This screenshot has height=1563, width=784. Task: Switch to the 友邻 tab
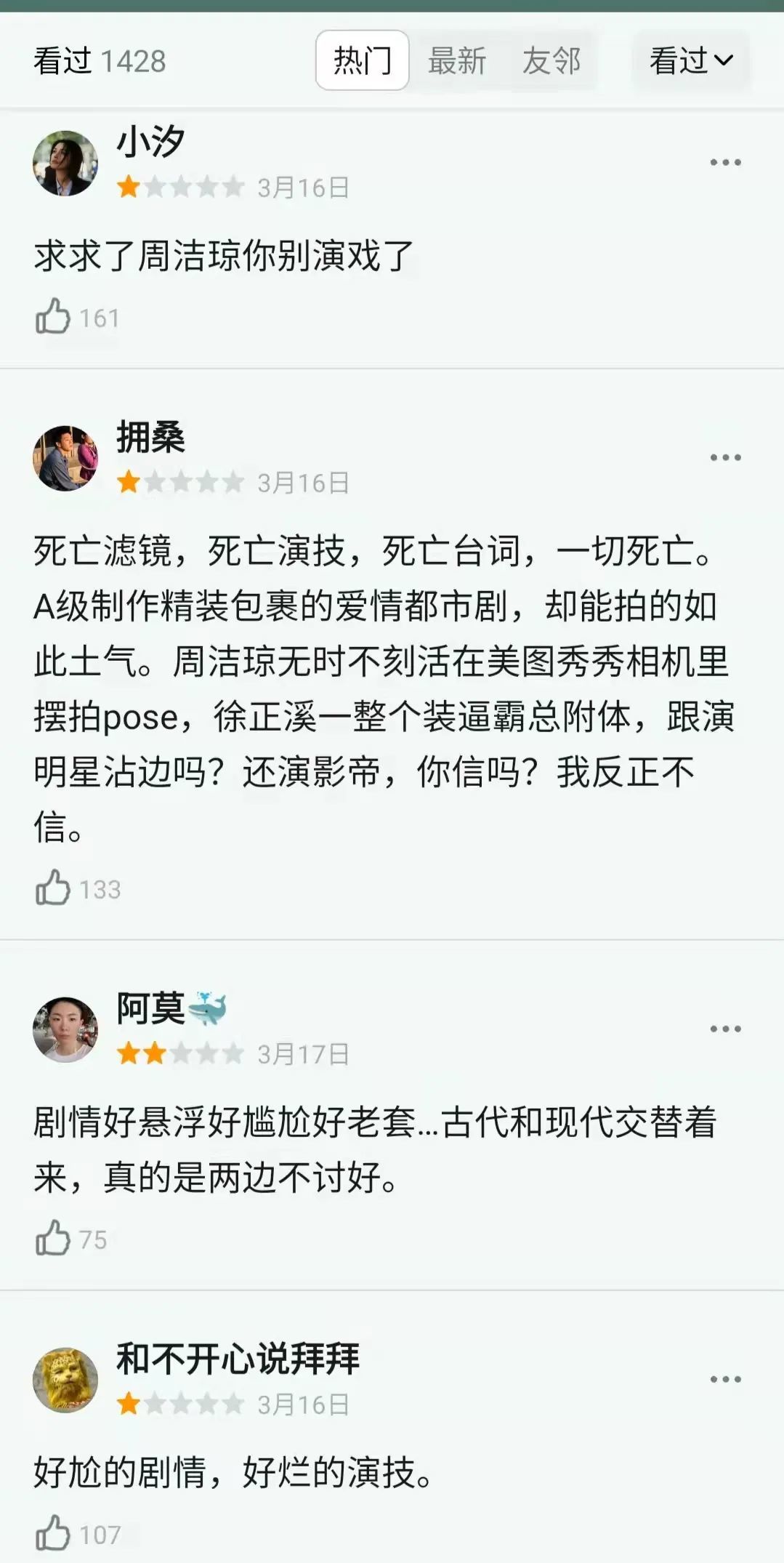(x=551, y=60)
